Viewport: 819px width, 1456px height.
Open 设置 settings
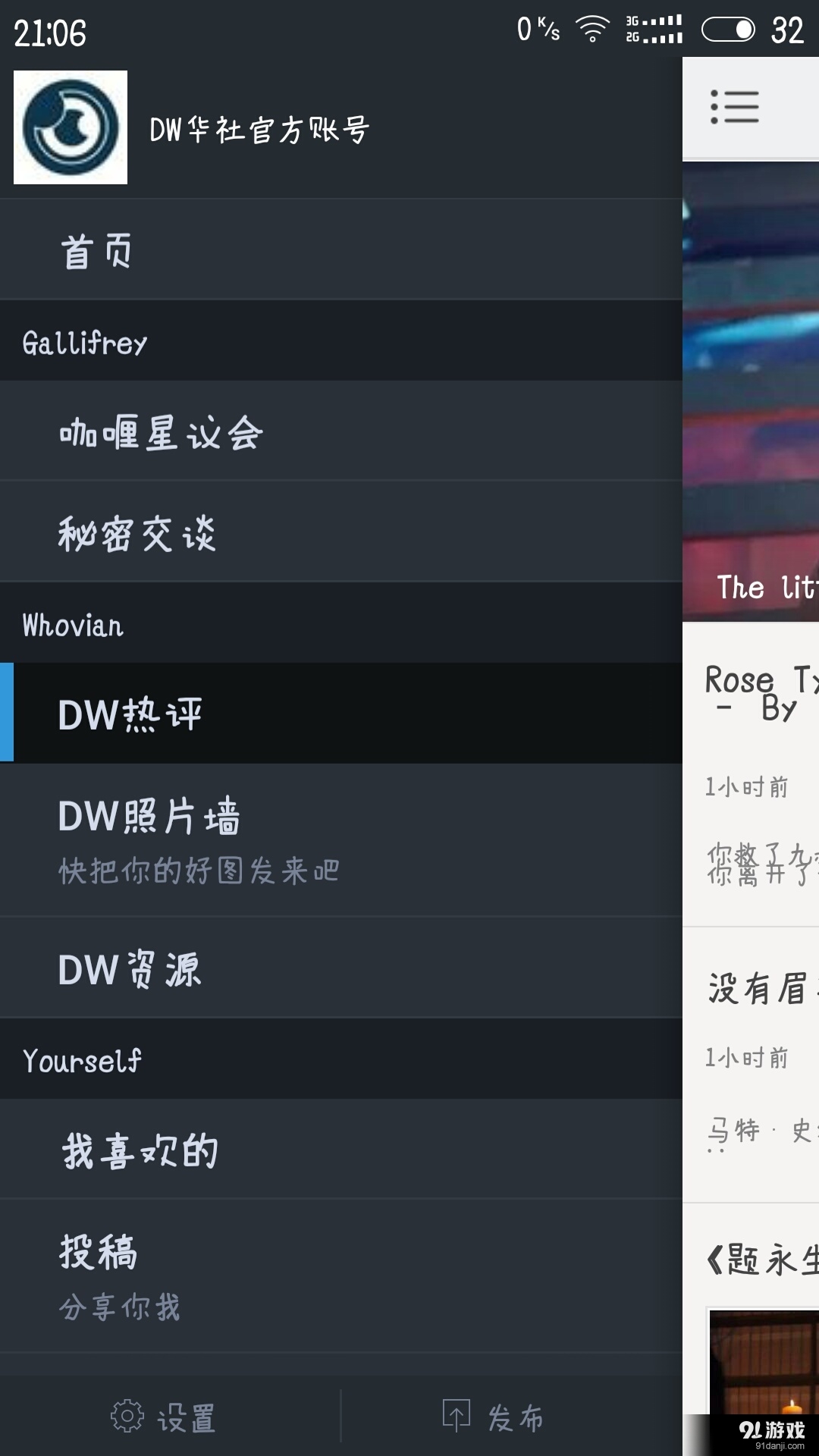click(164, 1417)
